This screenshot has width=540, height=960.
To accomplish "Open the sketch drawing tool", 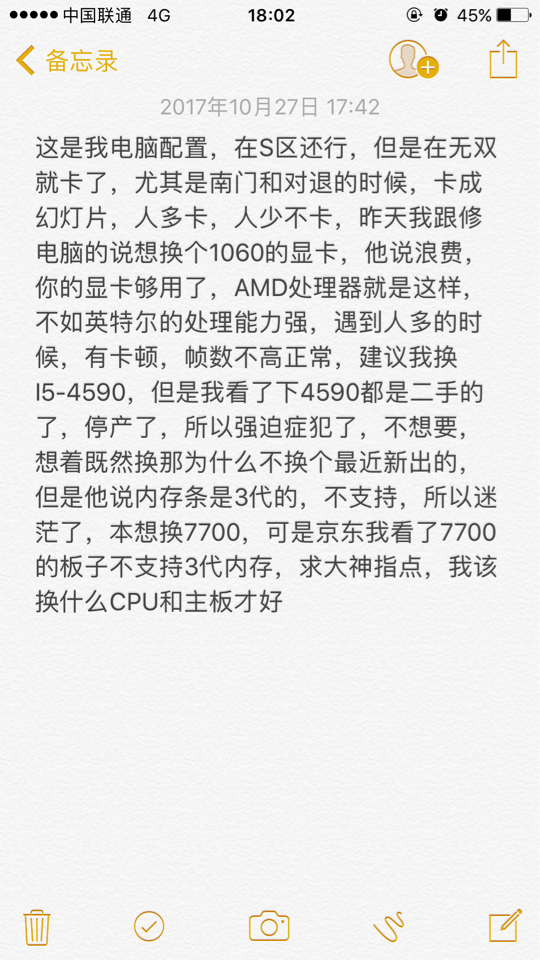I will coord(389,926).
